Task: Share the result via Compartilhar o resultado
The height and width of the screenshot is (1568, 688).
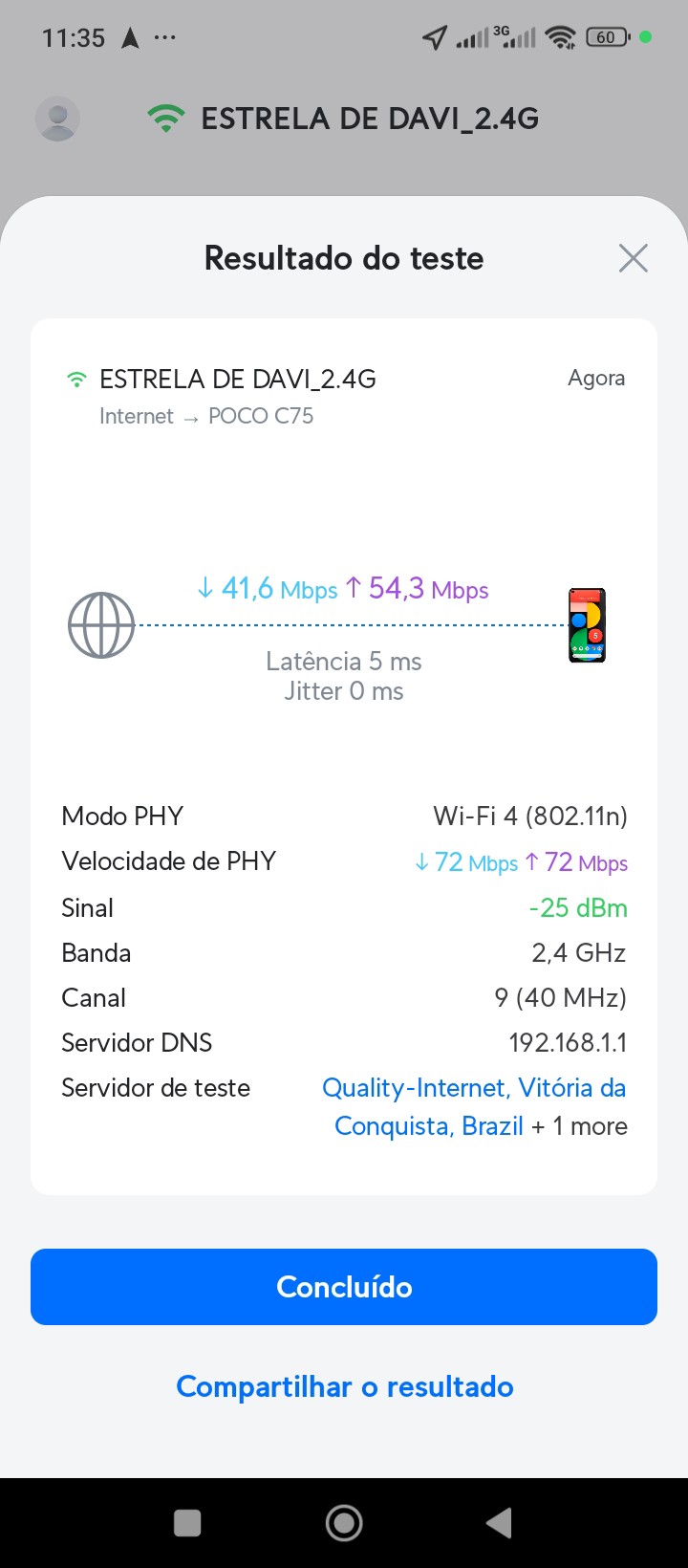Action: [x=344, y=1386]
